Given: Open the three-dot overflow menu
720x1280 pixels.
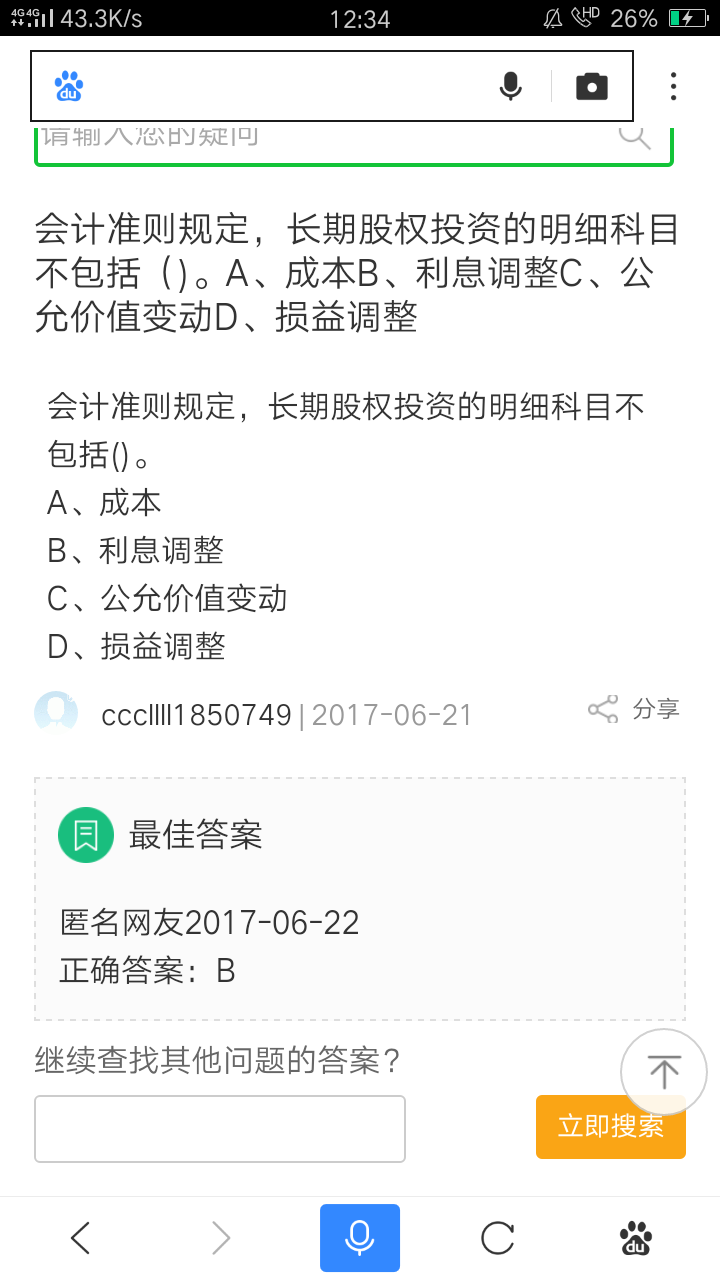Looking at the screenshot, I should (x=673, y=88).
